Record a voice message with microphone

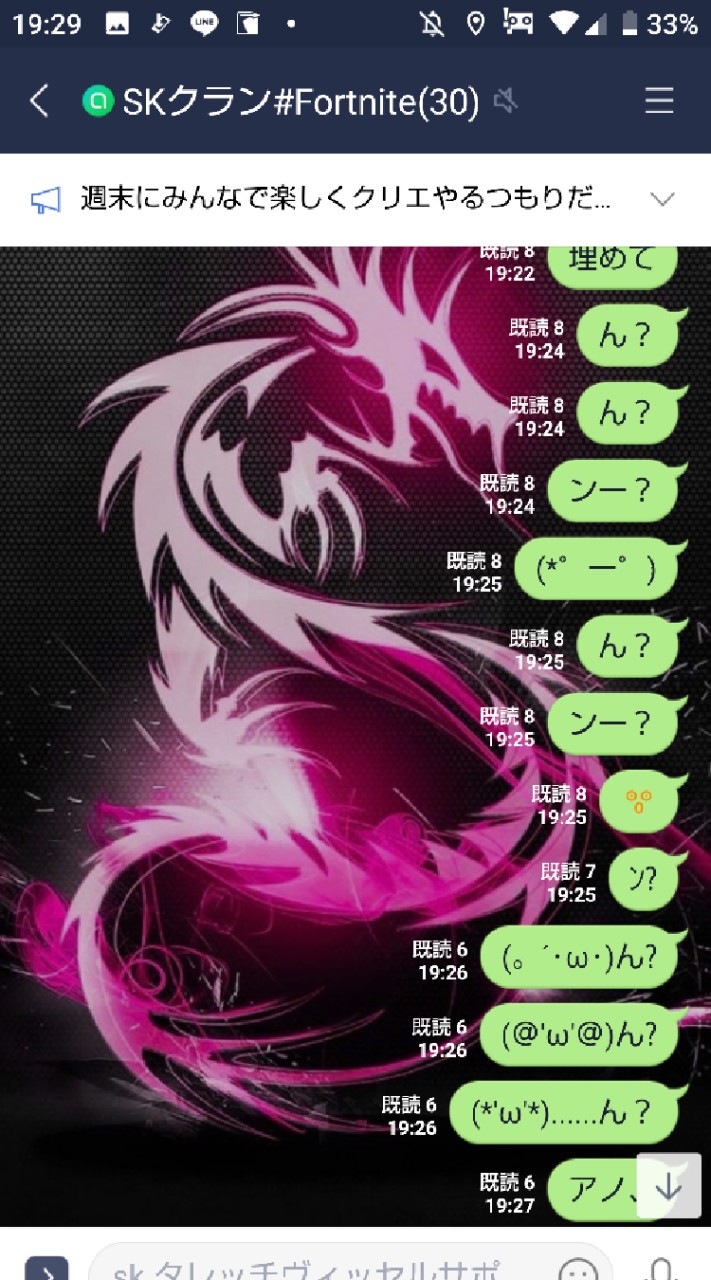(661, 1266)
